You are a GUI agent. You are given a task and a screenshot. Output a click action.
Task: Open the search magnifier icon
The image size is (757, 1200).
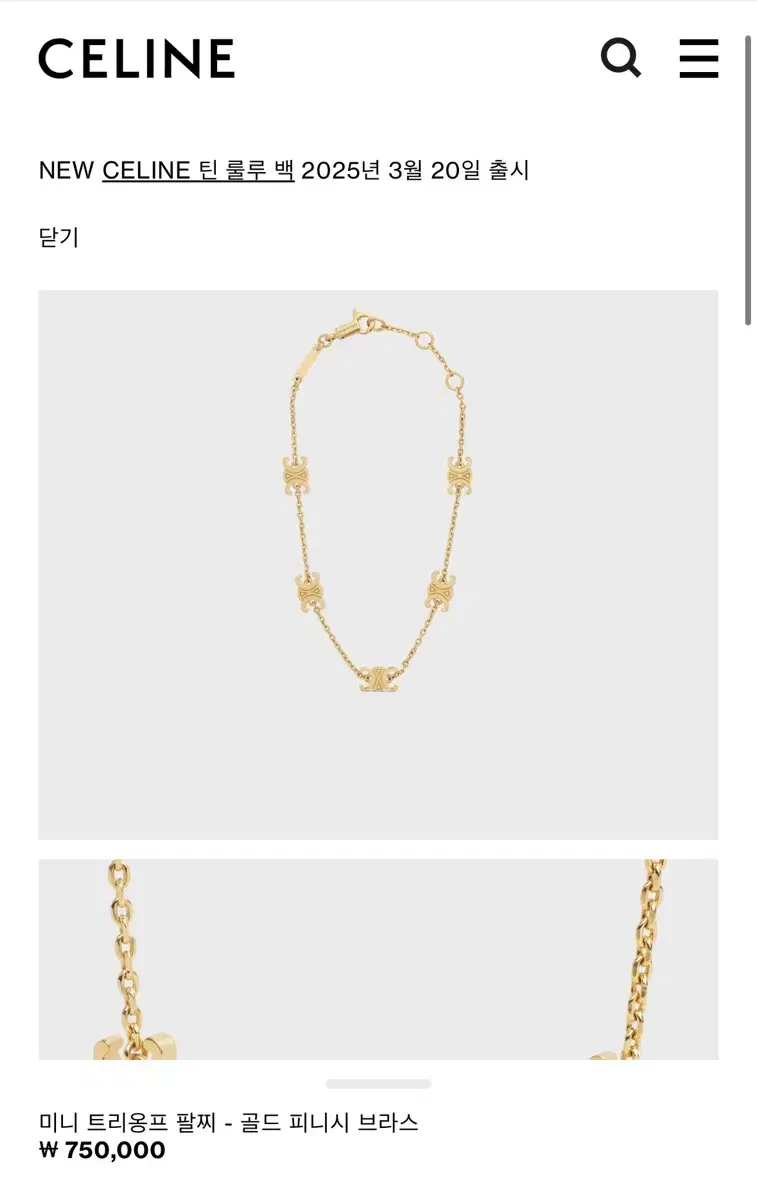pyautogui.click(x=621, y=57)
